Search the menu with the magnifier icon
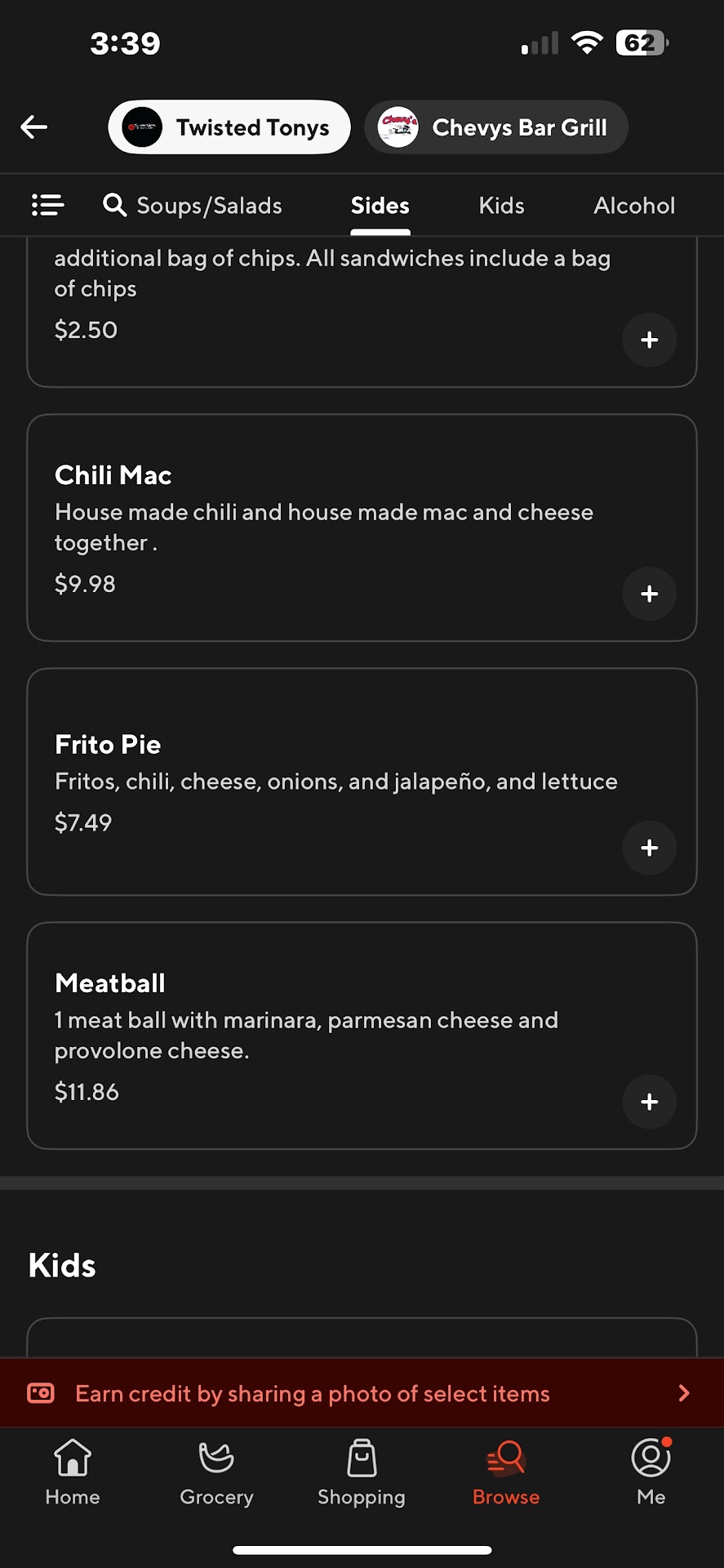The height and width of the screenshot is (1568, 724). (114, 205)
